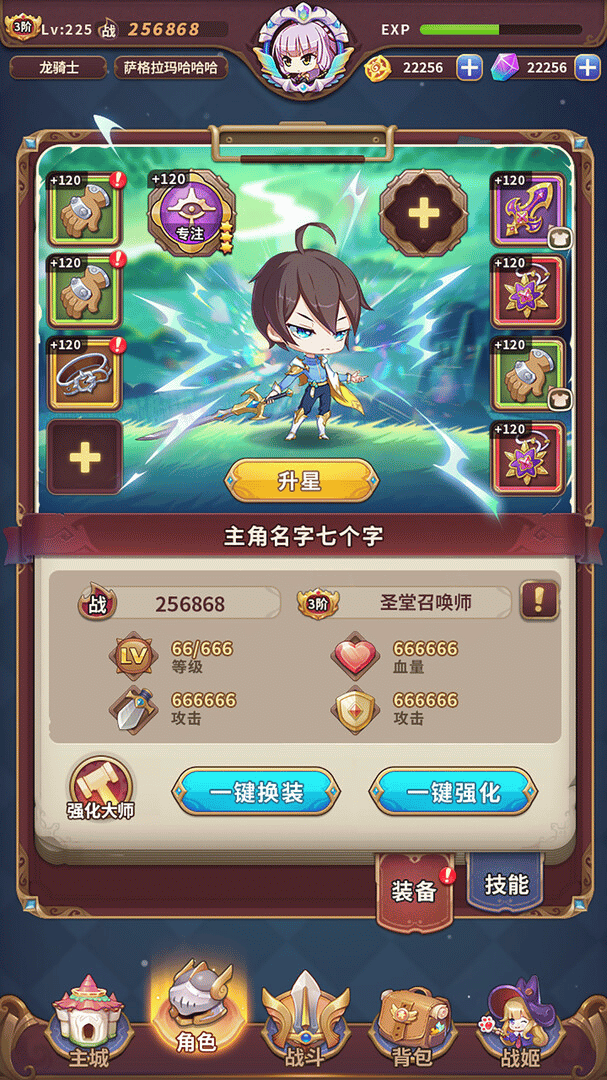Open the silver ring equipment slot
The image size is (607, 1080).
[85, 373]
